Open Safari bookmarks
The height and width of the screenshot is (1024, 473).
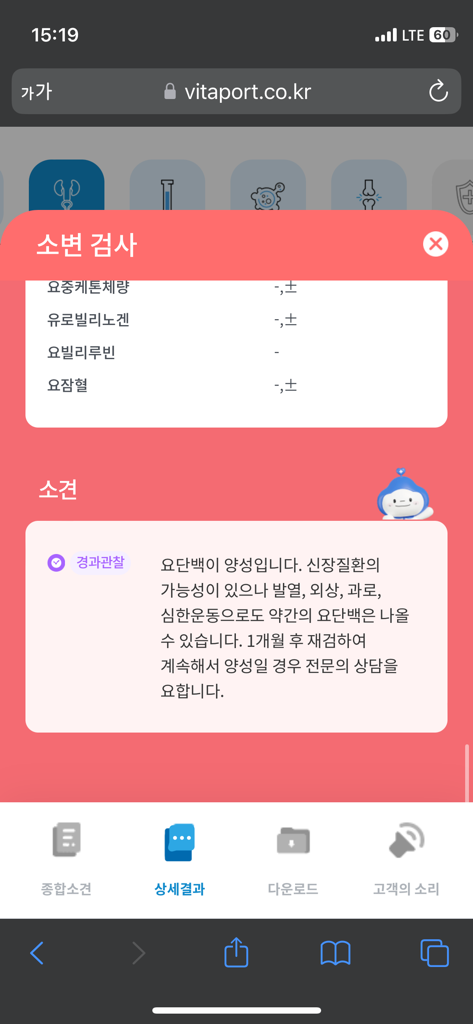pyautogui.click(x=336, y=953)
